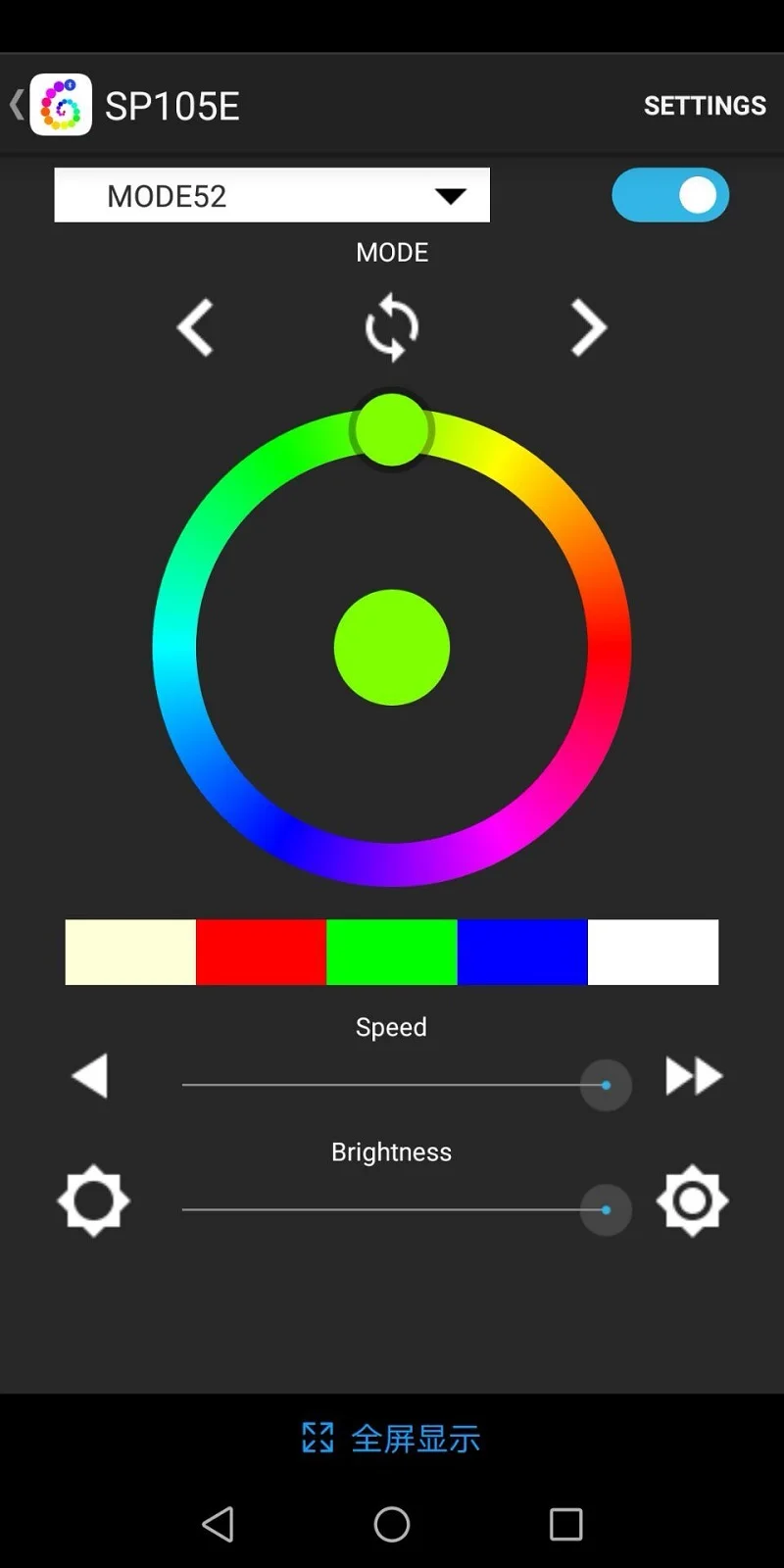The height and width of the screenshot is (1568, 784).
Task: Raise brightness with the right sun icon
Action: (x=693, y=1200)
